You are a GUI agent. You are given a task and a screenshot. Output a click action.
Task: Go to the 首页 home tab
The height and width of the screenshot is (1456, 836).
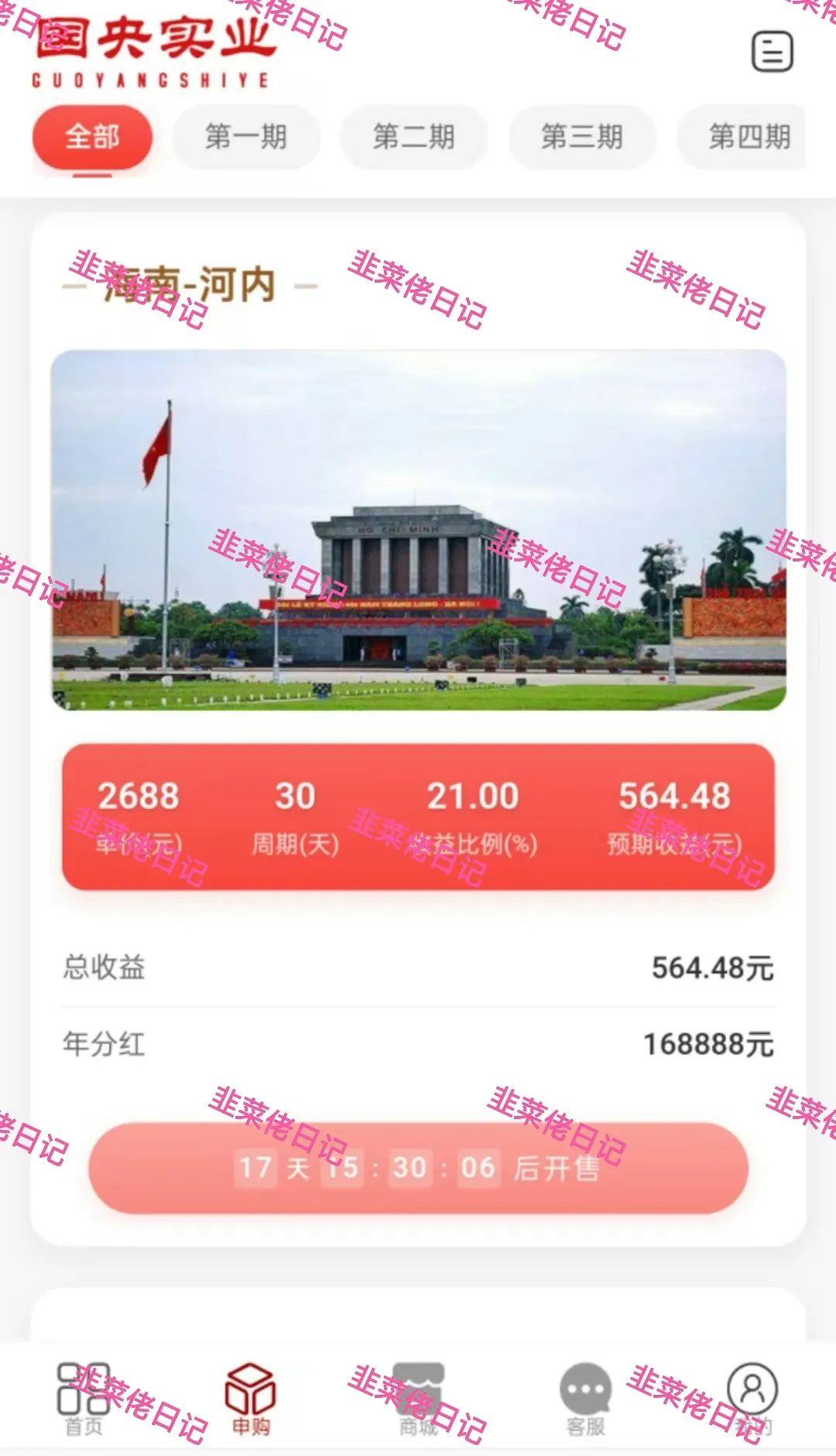[84, 1399]
